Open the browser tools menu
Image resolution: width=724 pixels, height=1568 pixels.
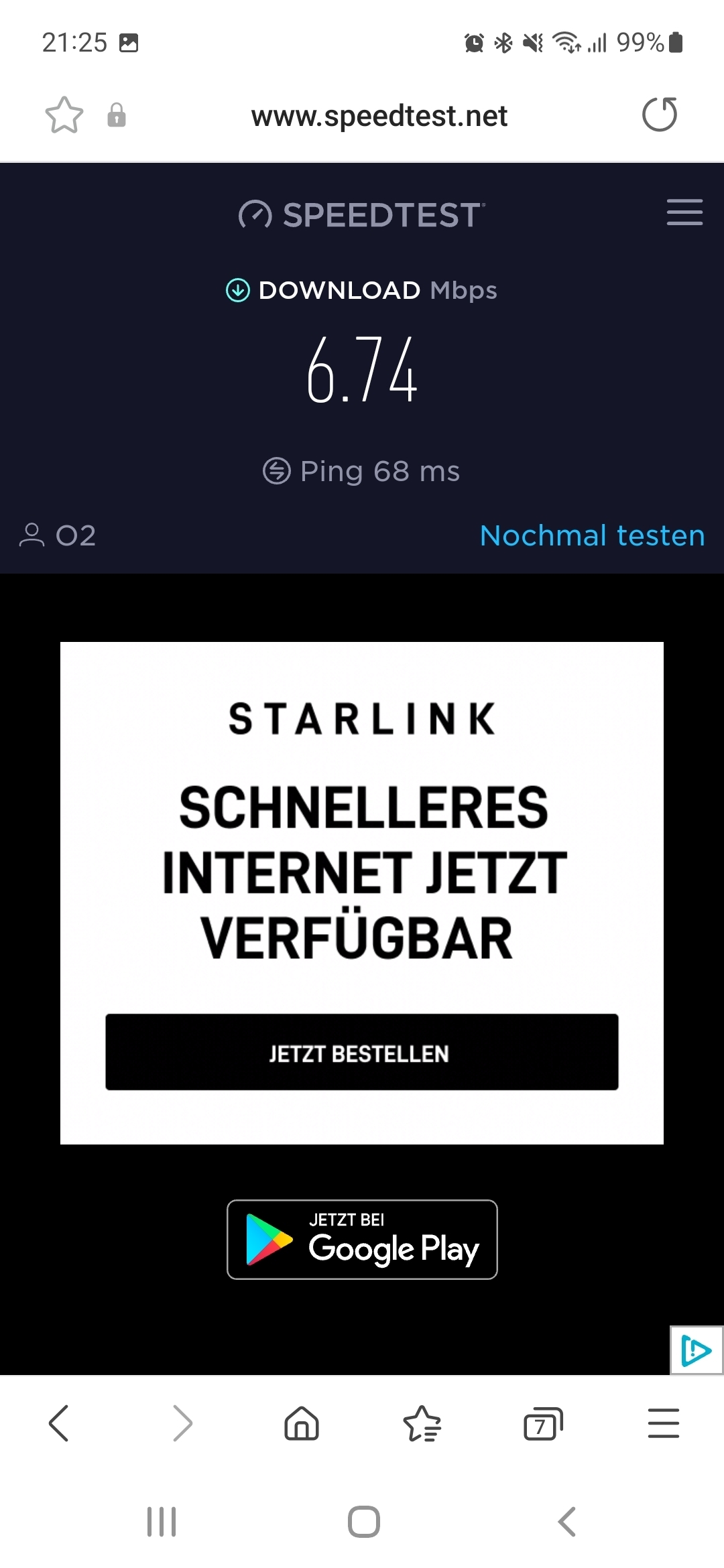click(x=664, y=1423)
